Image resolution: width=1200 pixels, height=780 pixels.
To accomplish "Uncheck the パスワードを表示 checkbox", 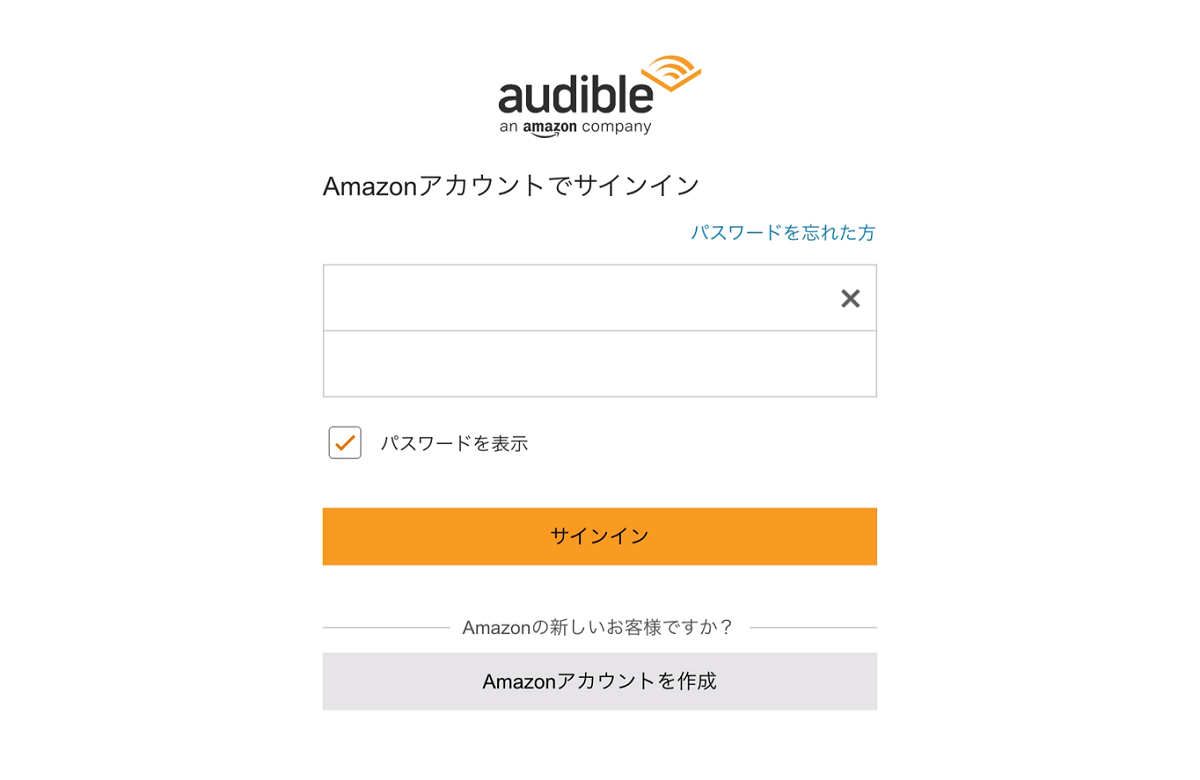I will pyautogui.click(x=345, y=442).
